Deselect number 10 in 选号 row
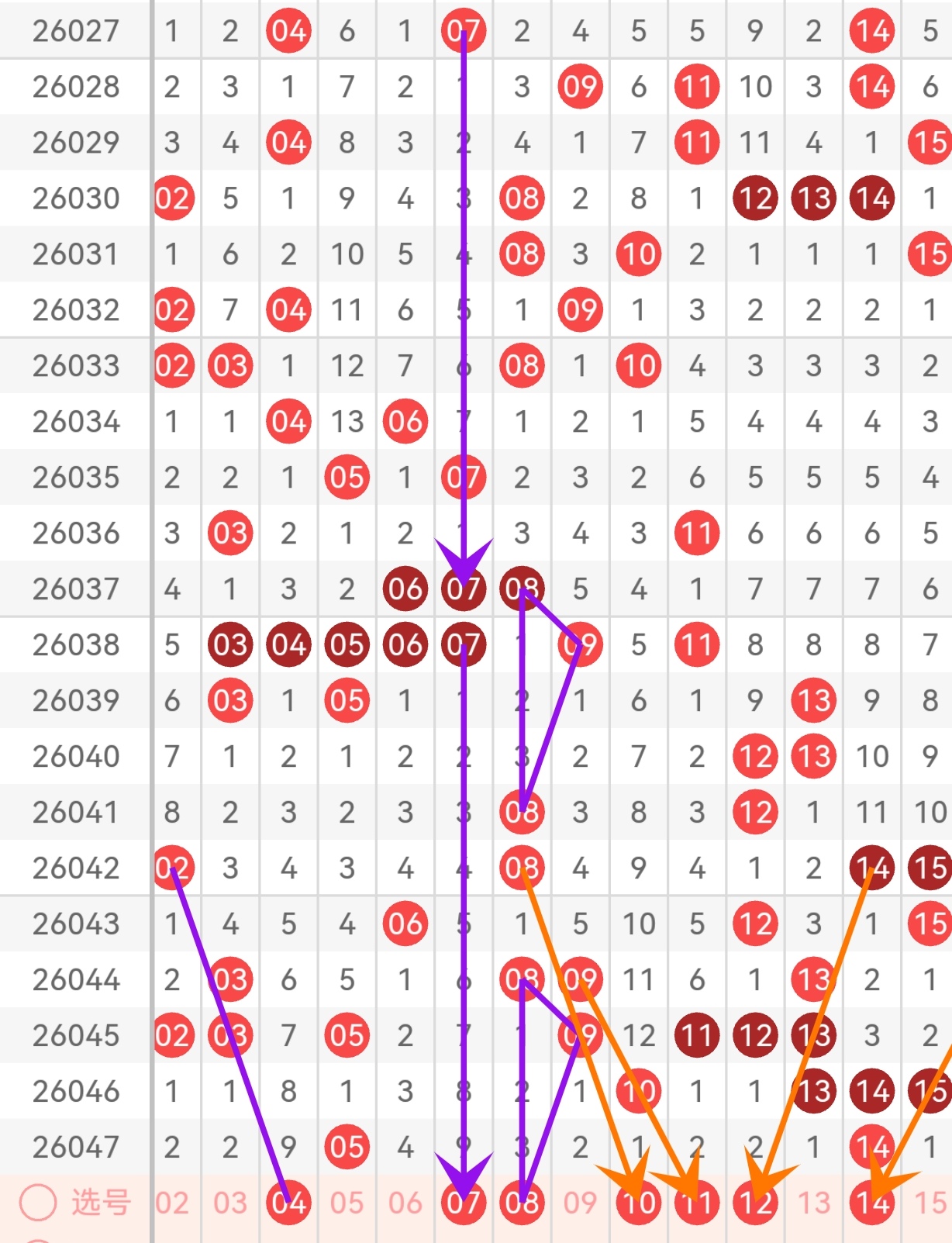952x1243 pixels. tap(639, 1203)
